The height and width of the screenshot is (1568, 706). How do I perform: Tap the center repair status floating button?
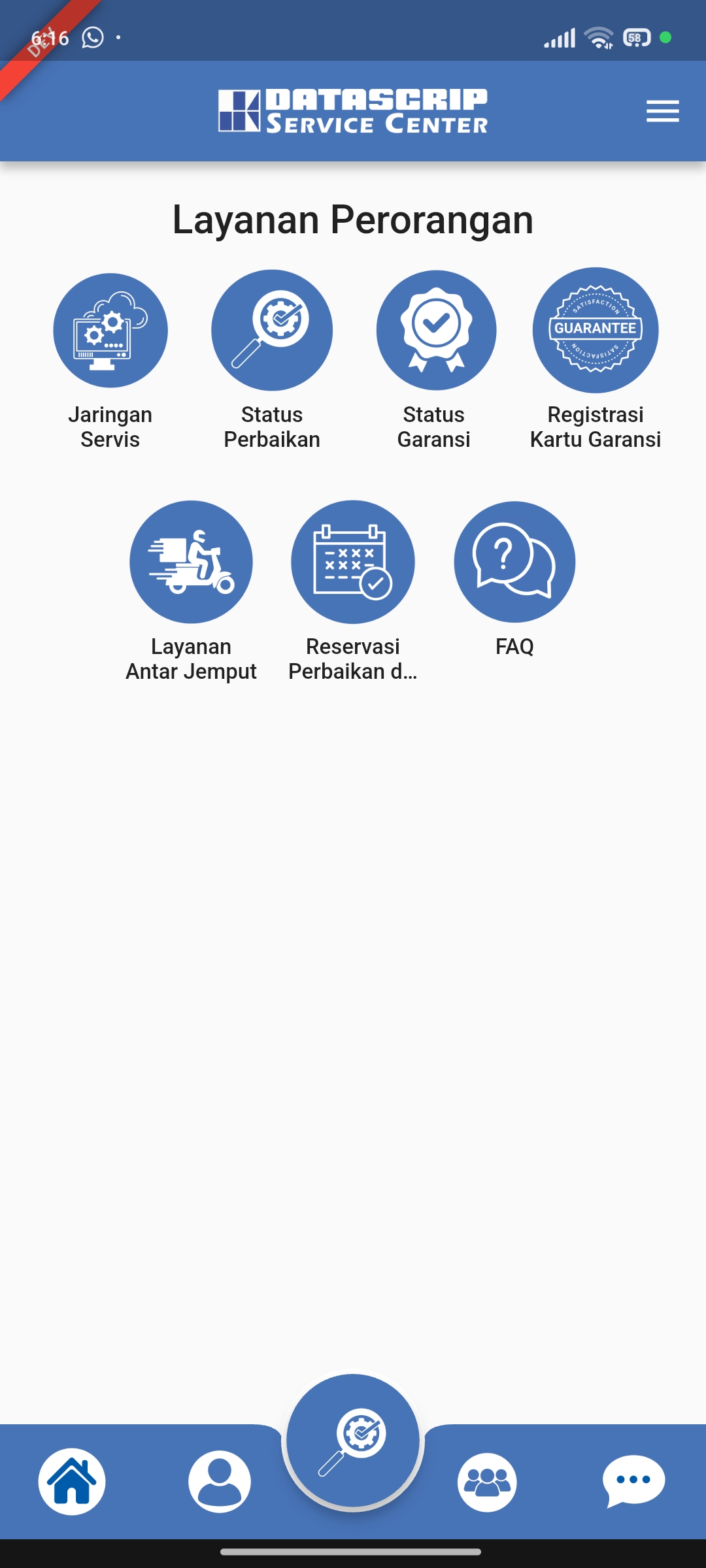[x=353, y=1441]
